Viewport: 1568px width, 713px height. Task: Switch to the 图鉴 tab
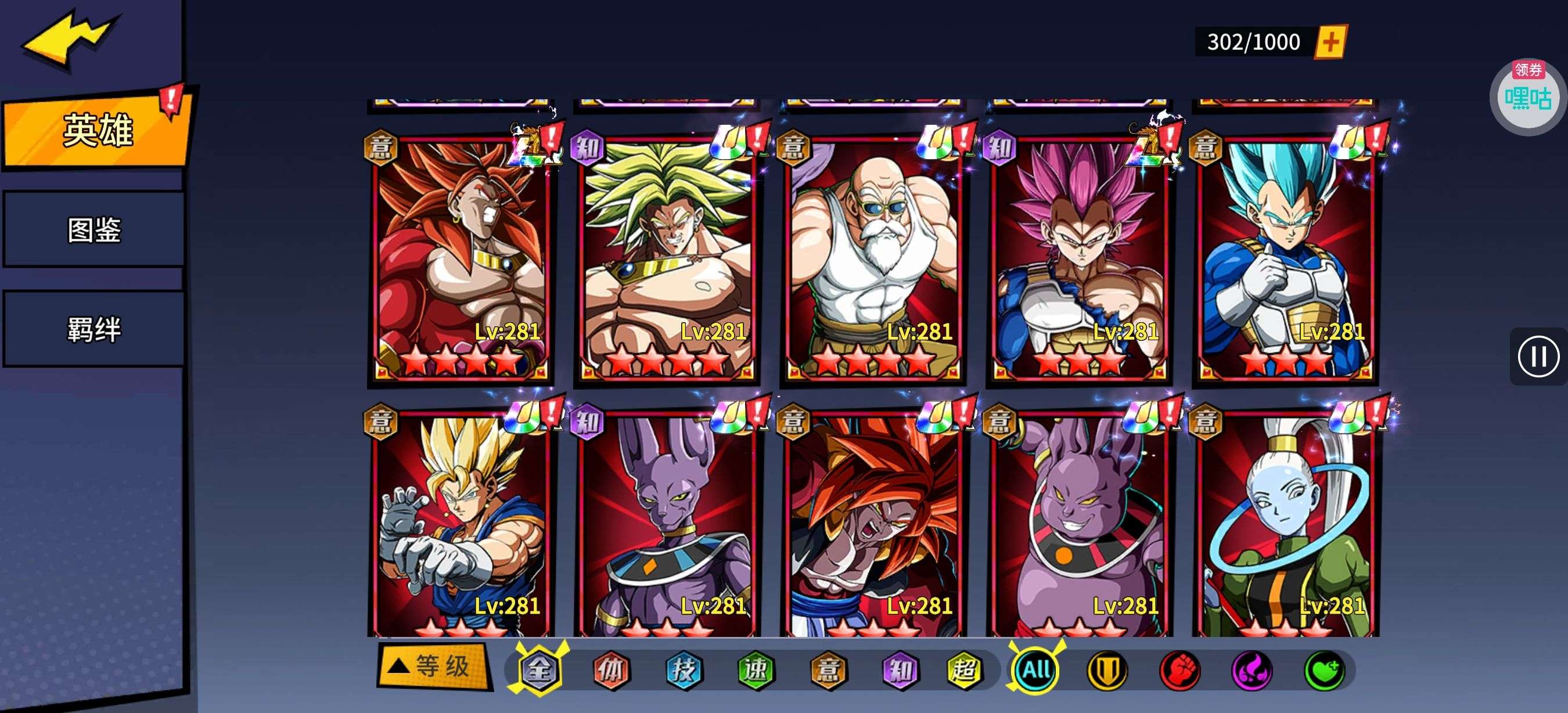(x=93, y=230)
